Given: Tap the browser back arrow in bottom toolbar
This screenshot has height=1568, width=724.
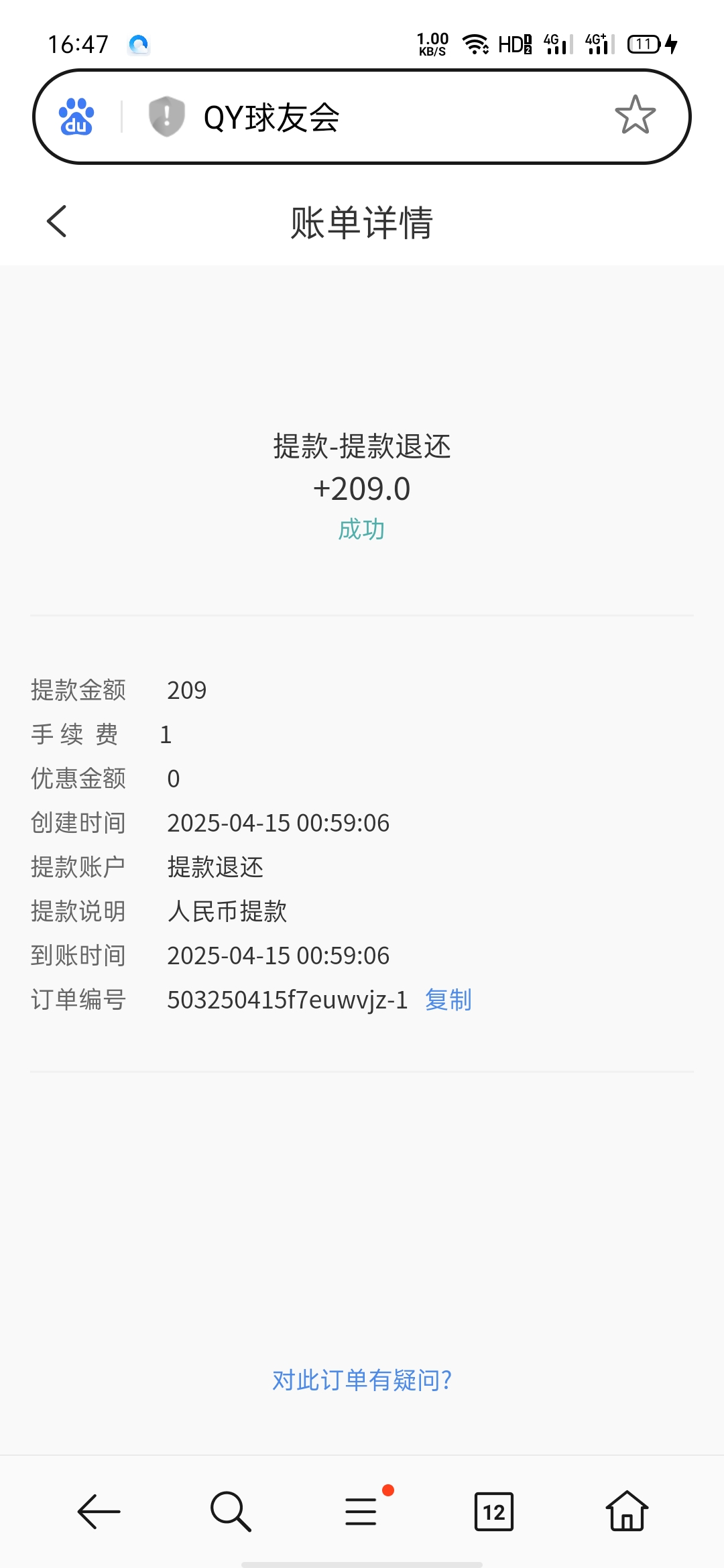Looking at the screenshot, I should coord(99,1512).
